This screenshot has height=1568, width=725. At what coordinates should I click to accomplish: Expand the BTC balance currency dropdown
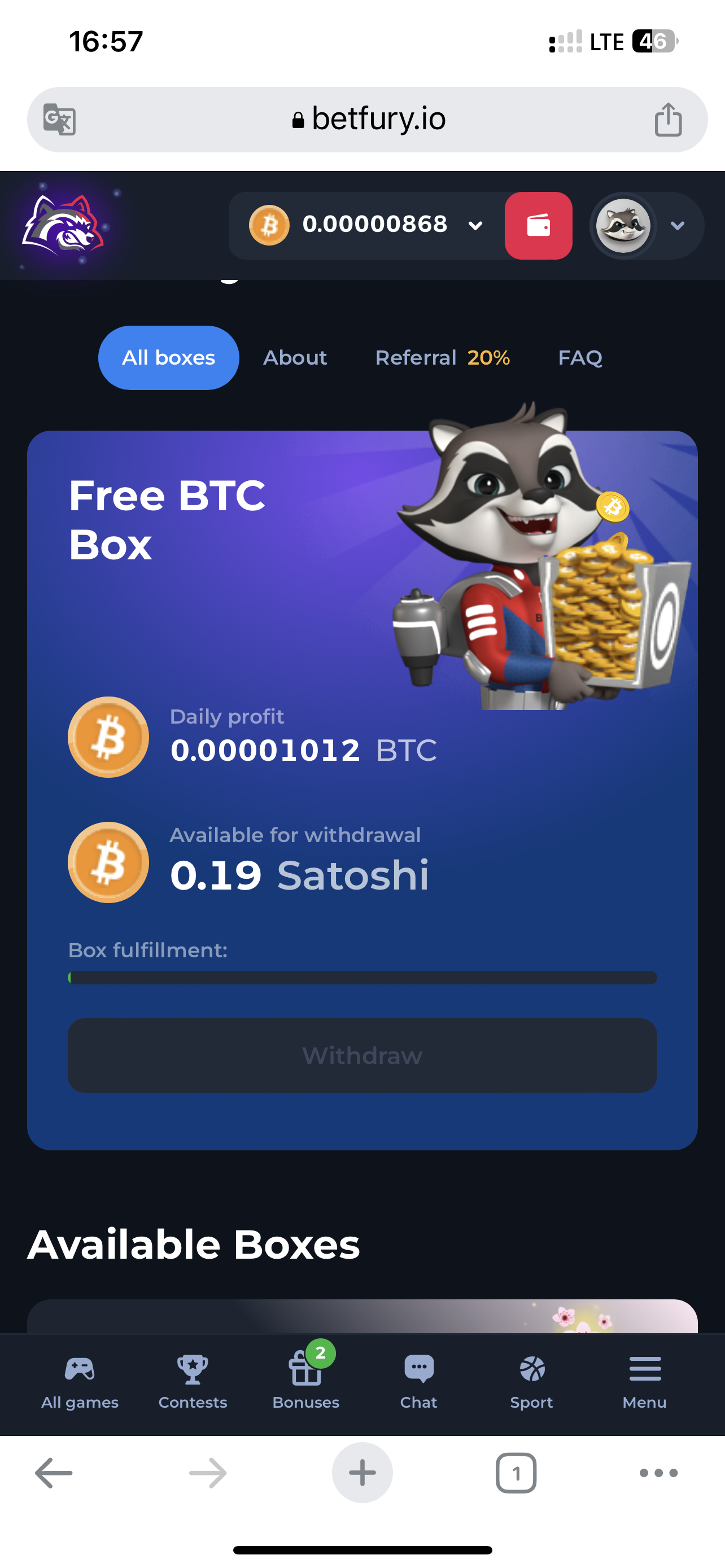[475, 226]
